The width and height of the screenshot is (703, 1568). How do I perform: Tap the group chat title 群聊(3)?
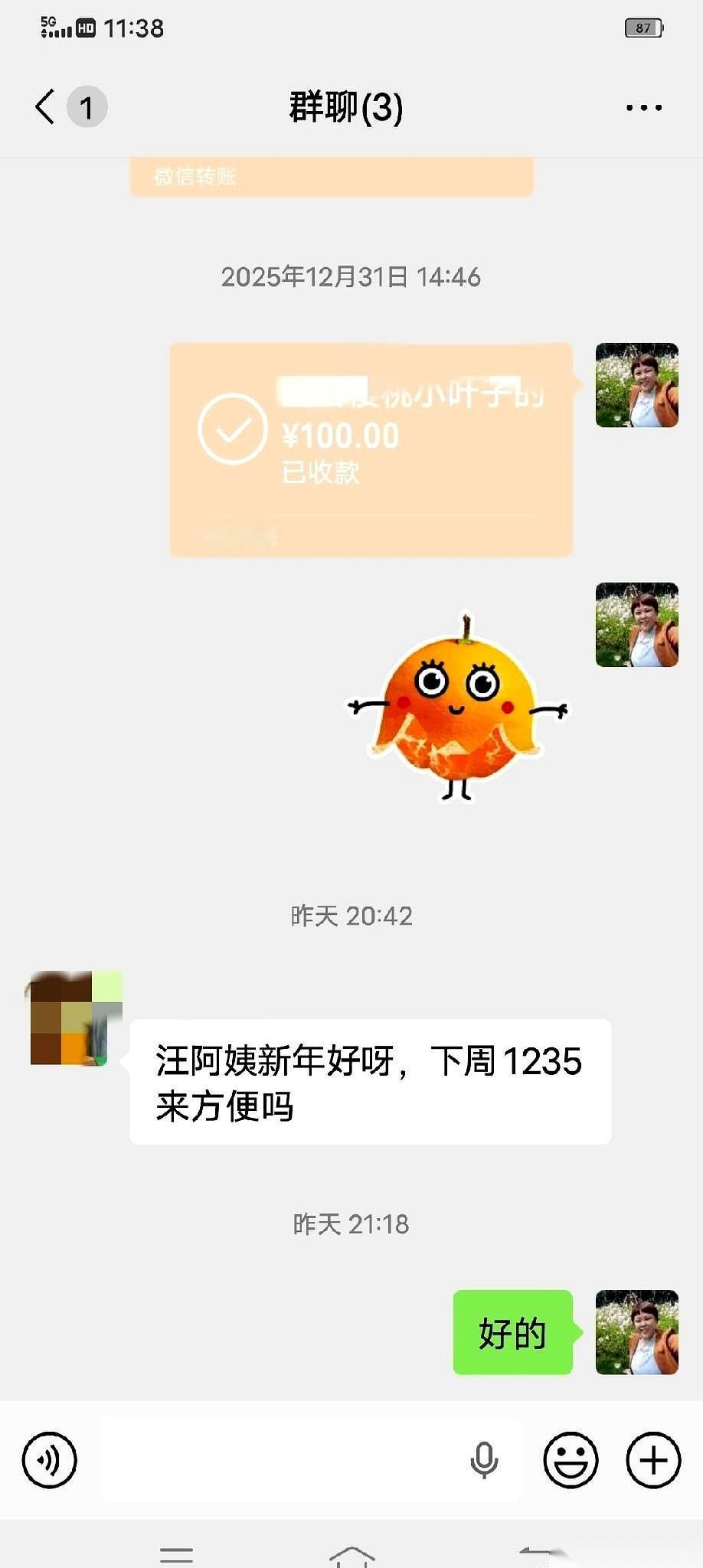[x=347, y=107]
